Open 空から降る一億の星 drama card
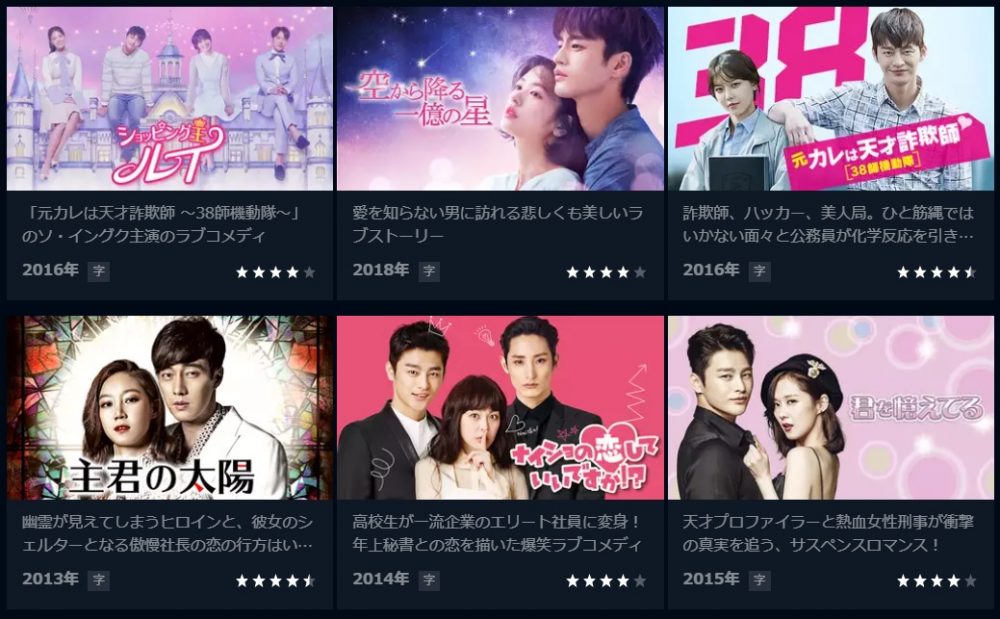 500,100
